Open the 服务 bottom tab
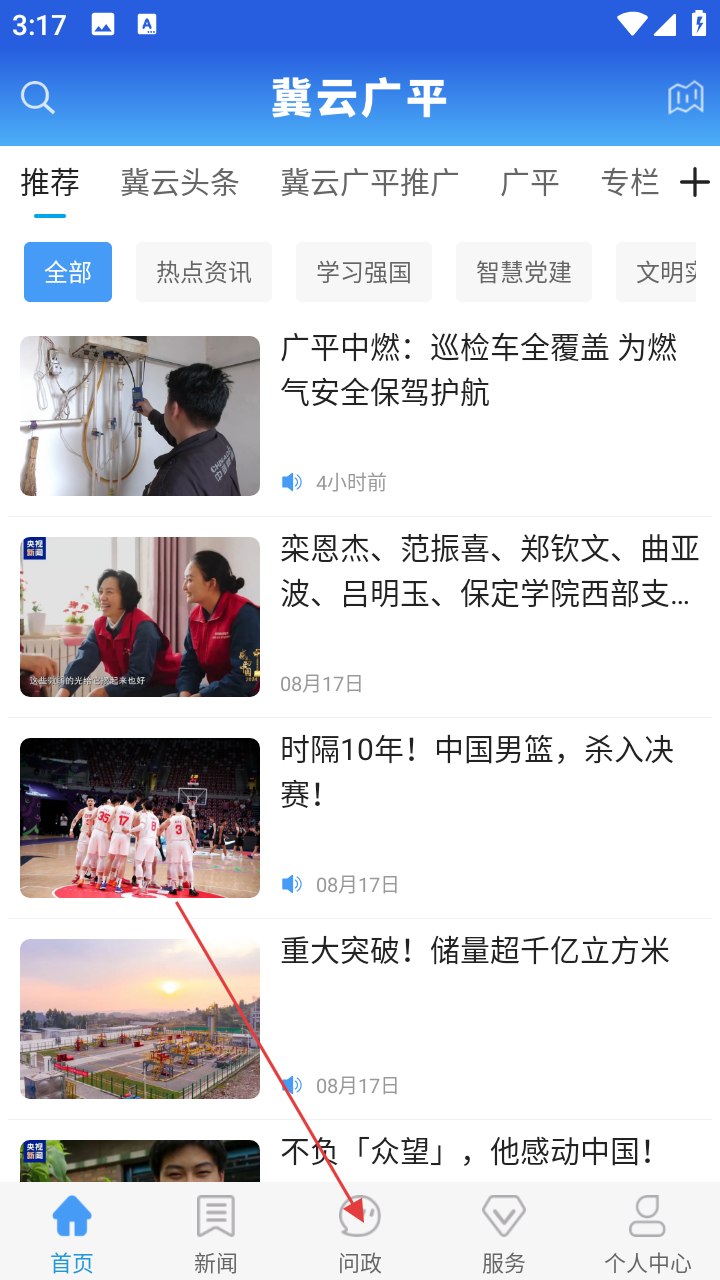Image resolution: width=720 pixels, height=1280 pixels. point(503,1234)
